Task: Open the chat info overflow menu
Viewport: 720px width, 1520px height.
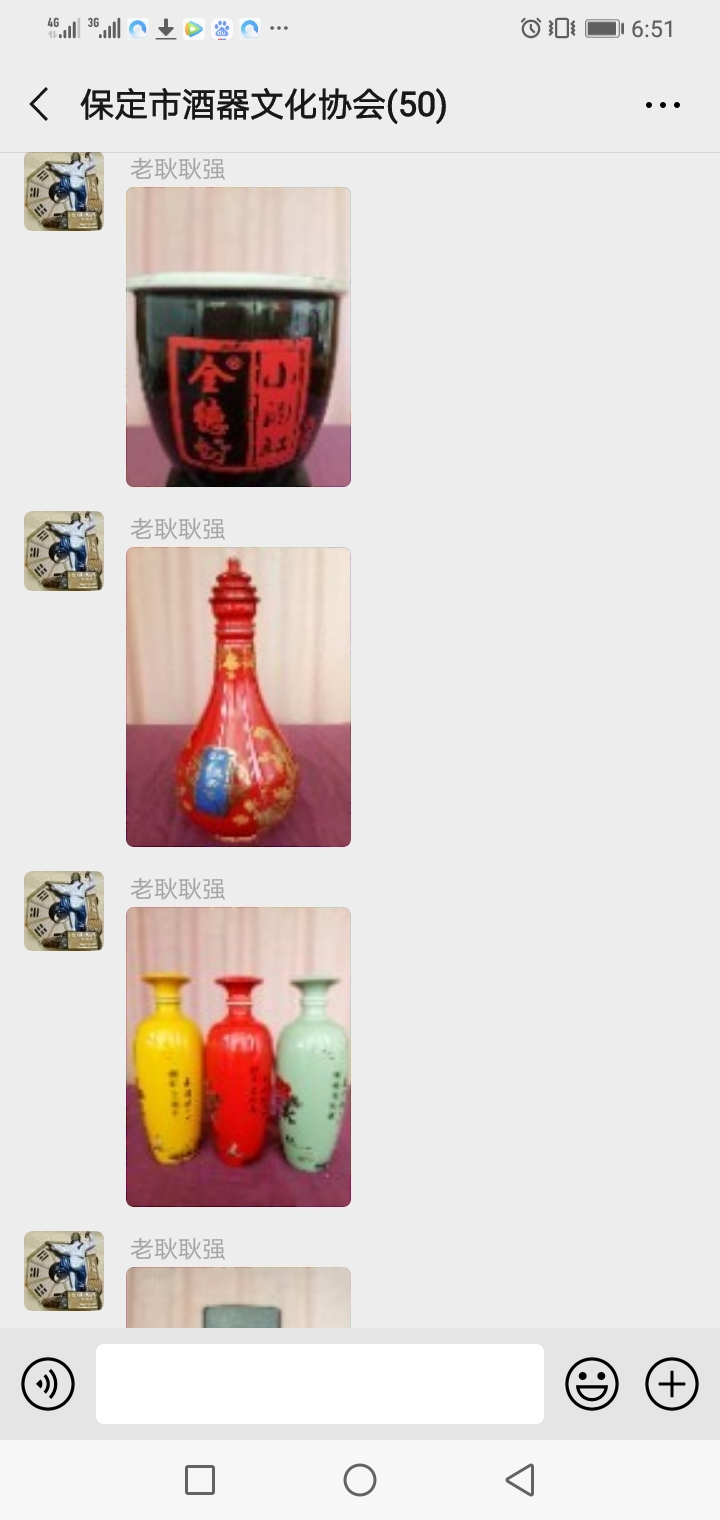Action: pos(662,105)
